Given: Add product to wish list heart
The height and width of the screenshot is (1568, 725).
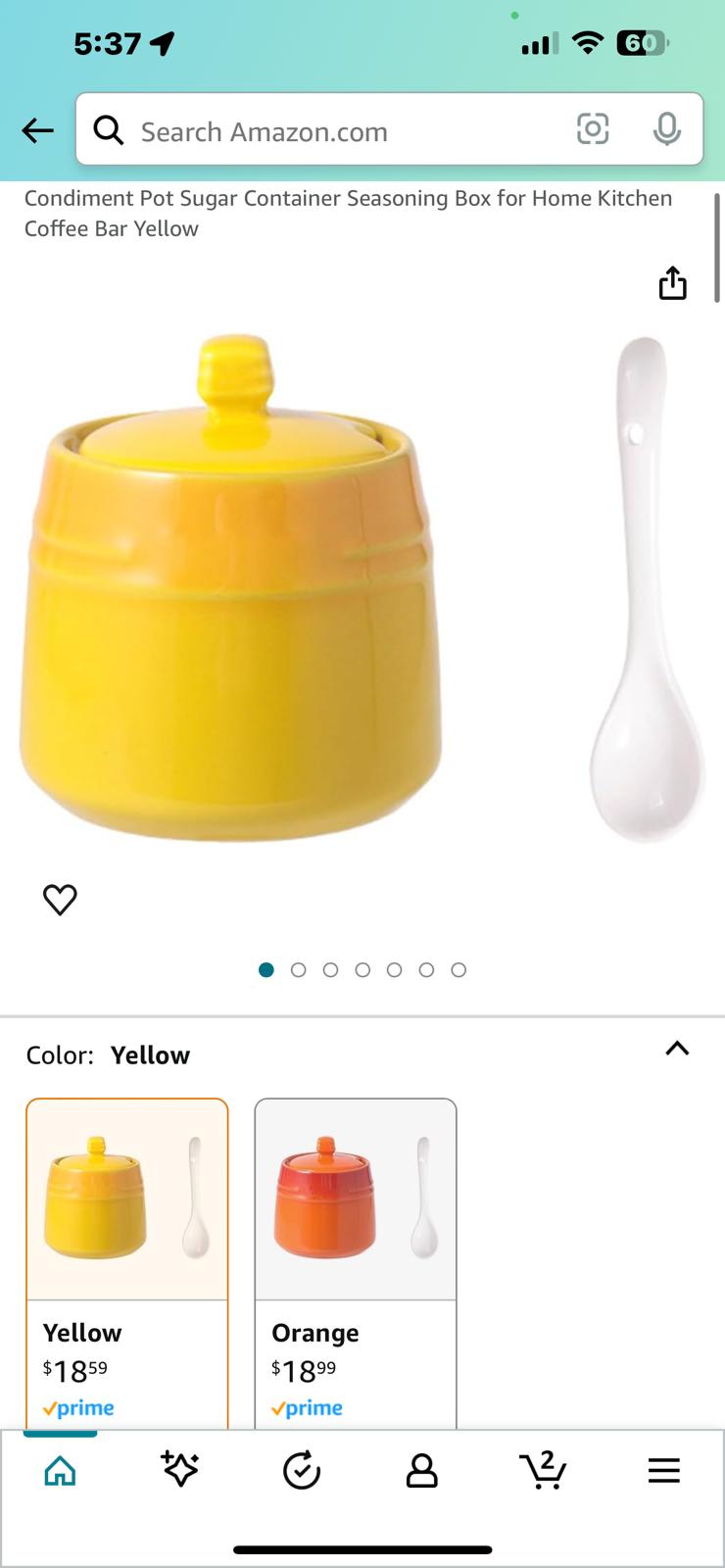Looking at the screenshot, I should point(60,899).
